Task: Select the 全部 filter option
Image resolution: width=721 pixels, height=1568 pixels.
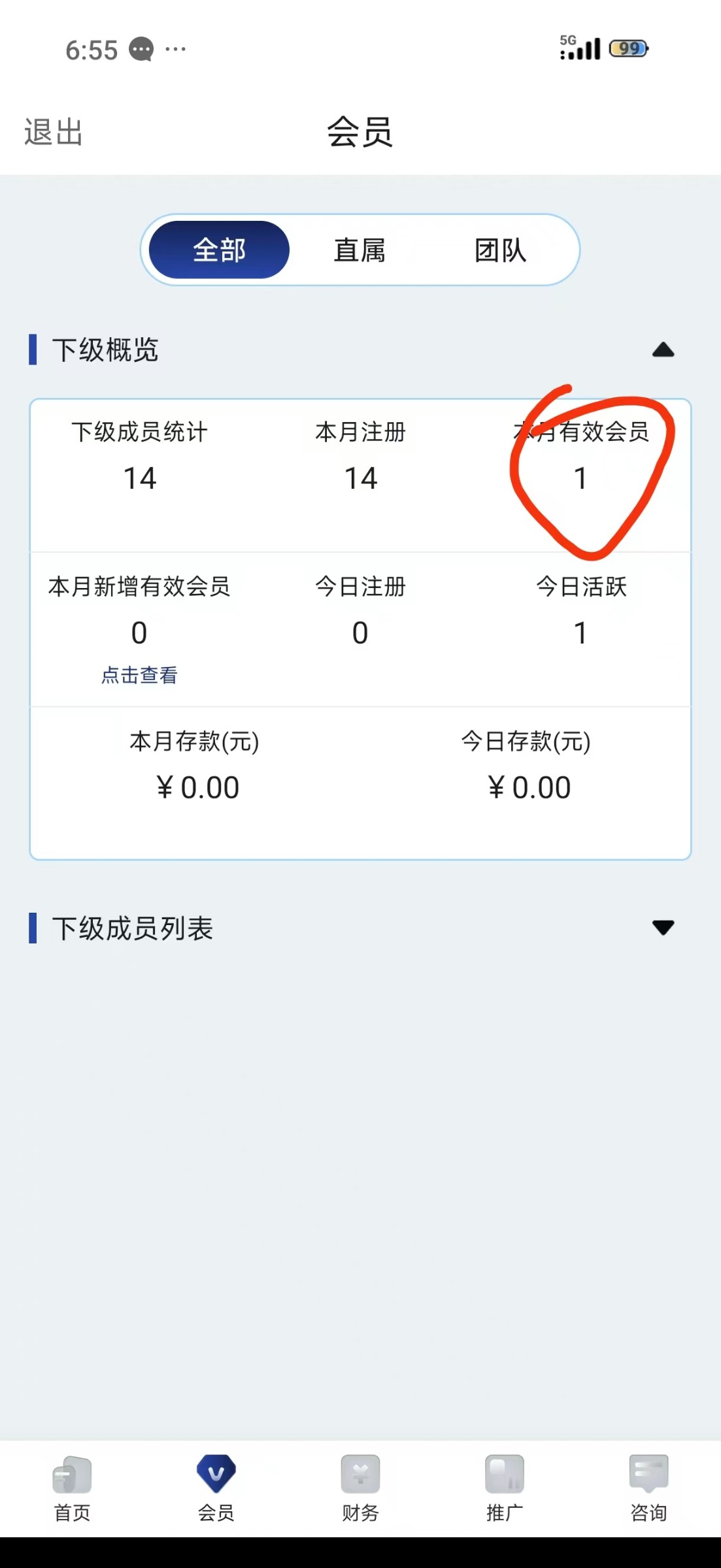Action: click(219, 250)
